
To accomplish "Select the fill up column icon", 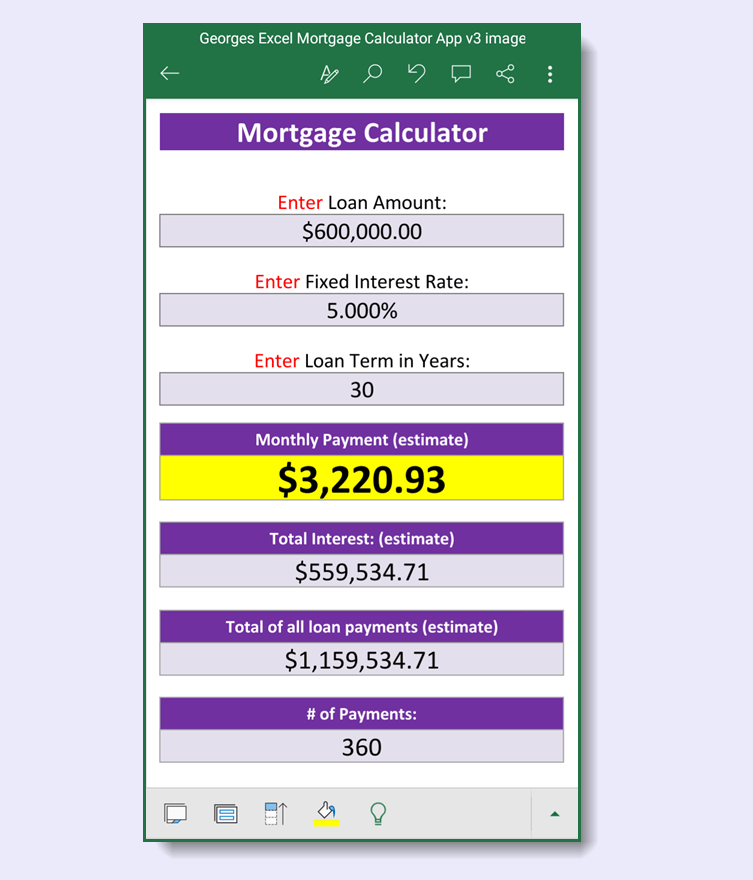I will click(275, 813).
